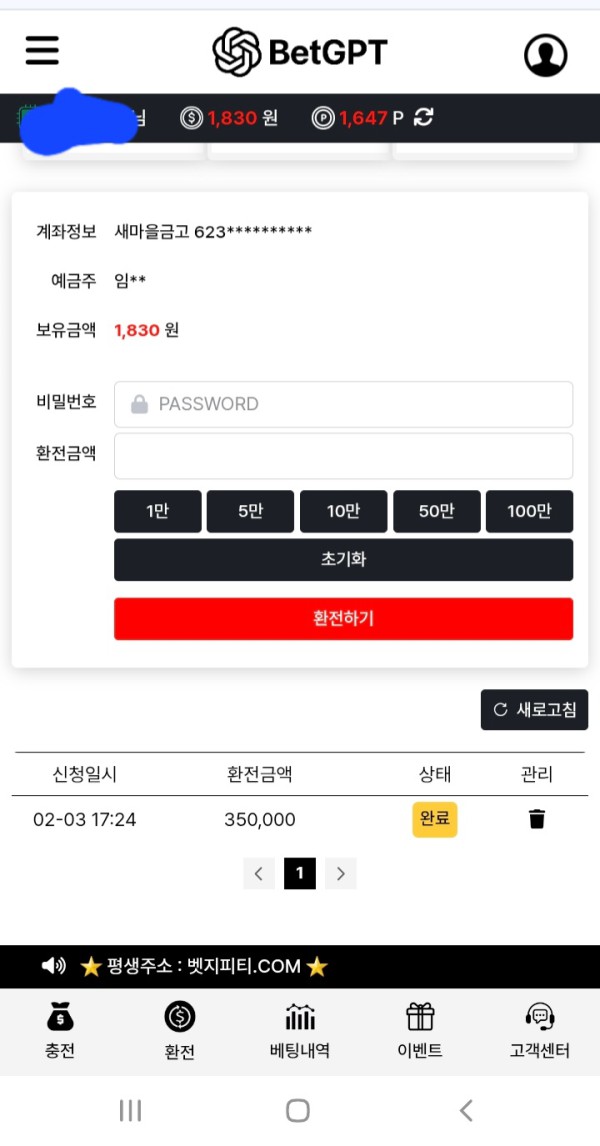
Task: Go to the next page of records
Action: click(x=341, y=874)
